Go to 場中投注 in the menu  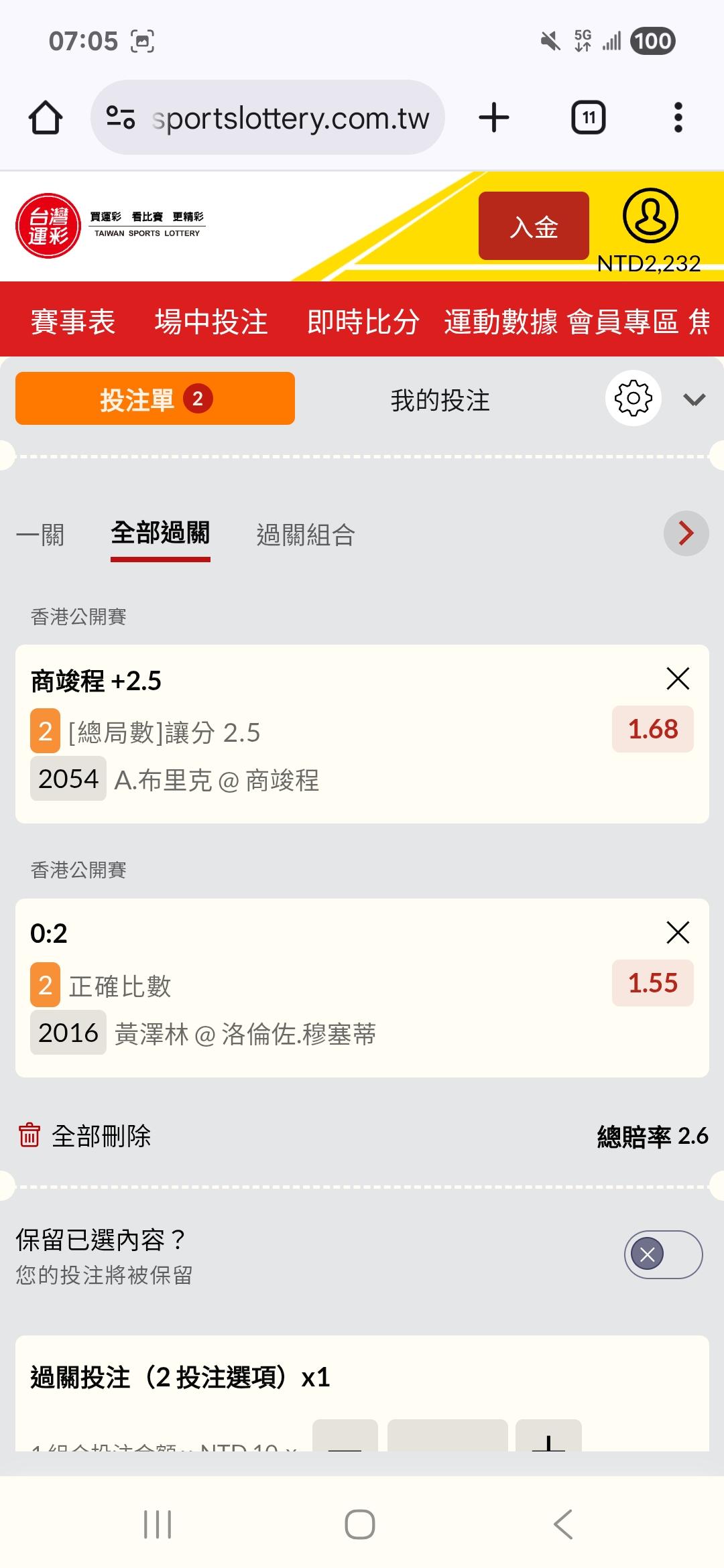point(211,322)
